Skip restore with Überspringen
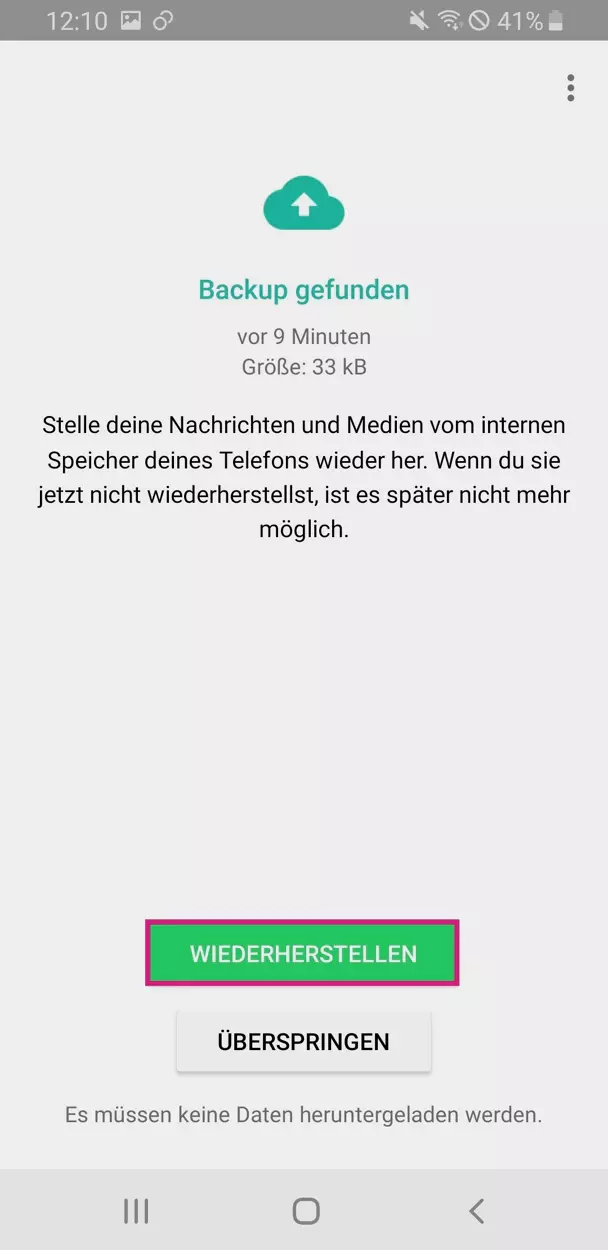Screen dimensions: 608x1250 pyautogui.click(x=303, y=1041)
